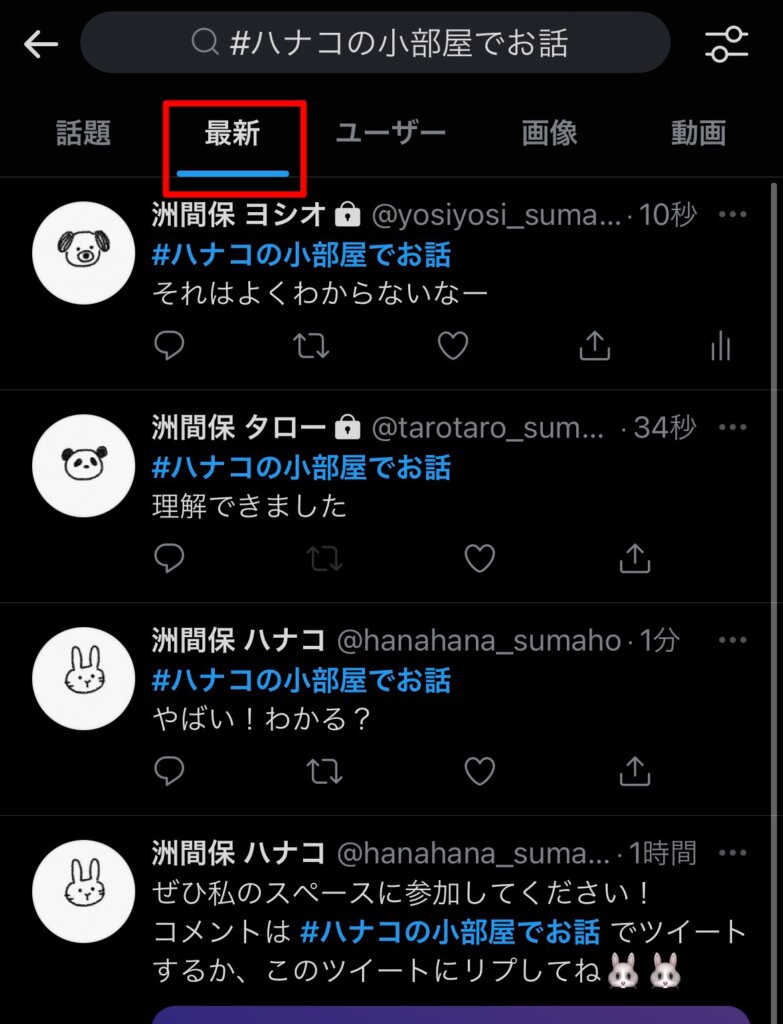
Task: Share タロー's tweet 理解できました
Action: (635, 559)
